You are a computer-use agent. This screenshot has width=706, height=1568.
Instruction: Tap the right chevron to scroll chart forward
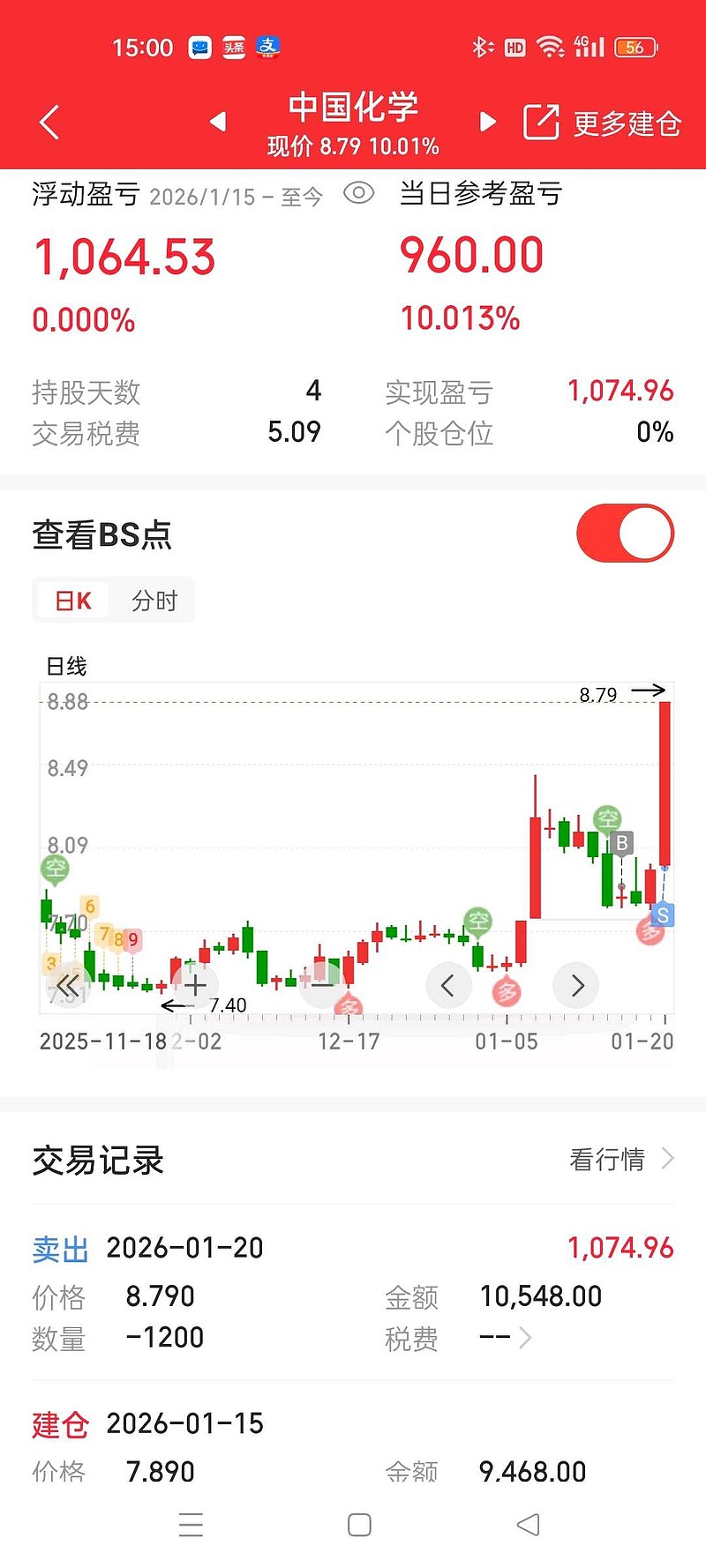pos(576,985)
